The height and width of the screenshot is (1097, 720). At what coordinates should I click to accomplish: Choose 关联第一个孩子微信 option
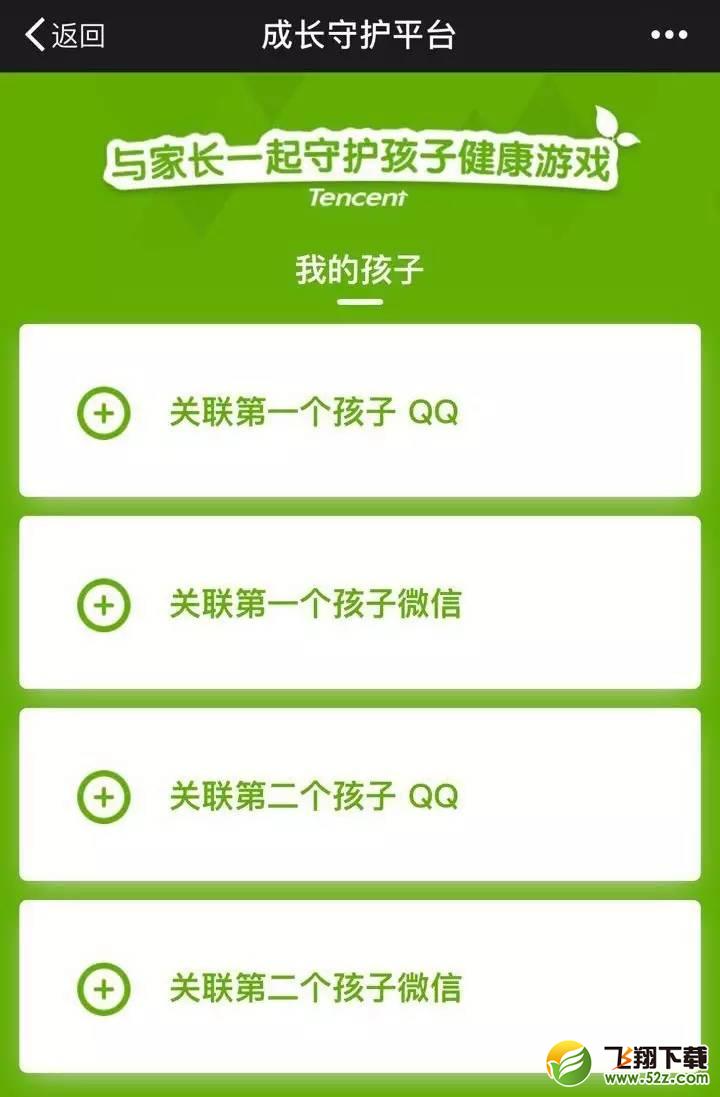360,603
